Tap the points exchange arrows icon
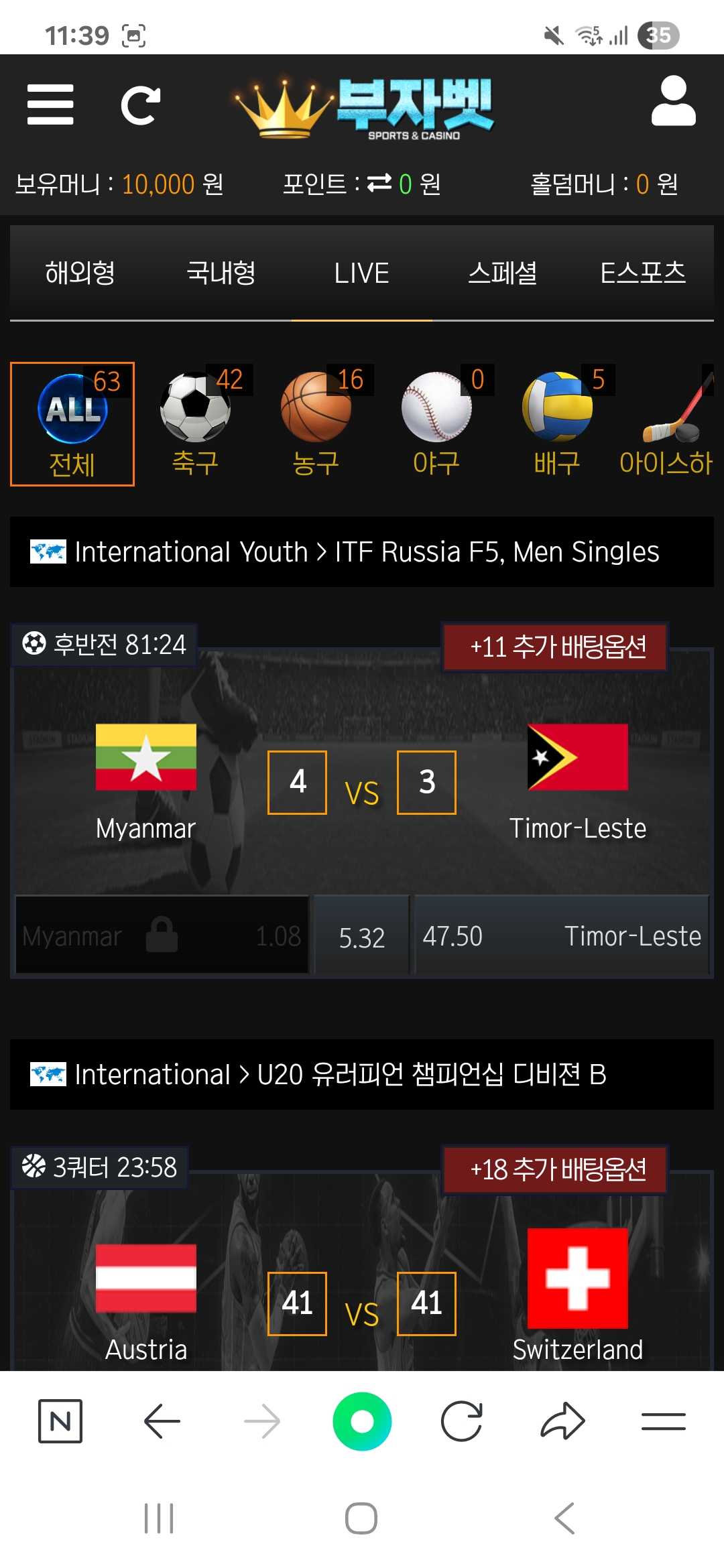724x1568 pixels. 379,183
